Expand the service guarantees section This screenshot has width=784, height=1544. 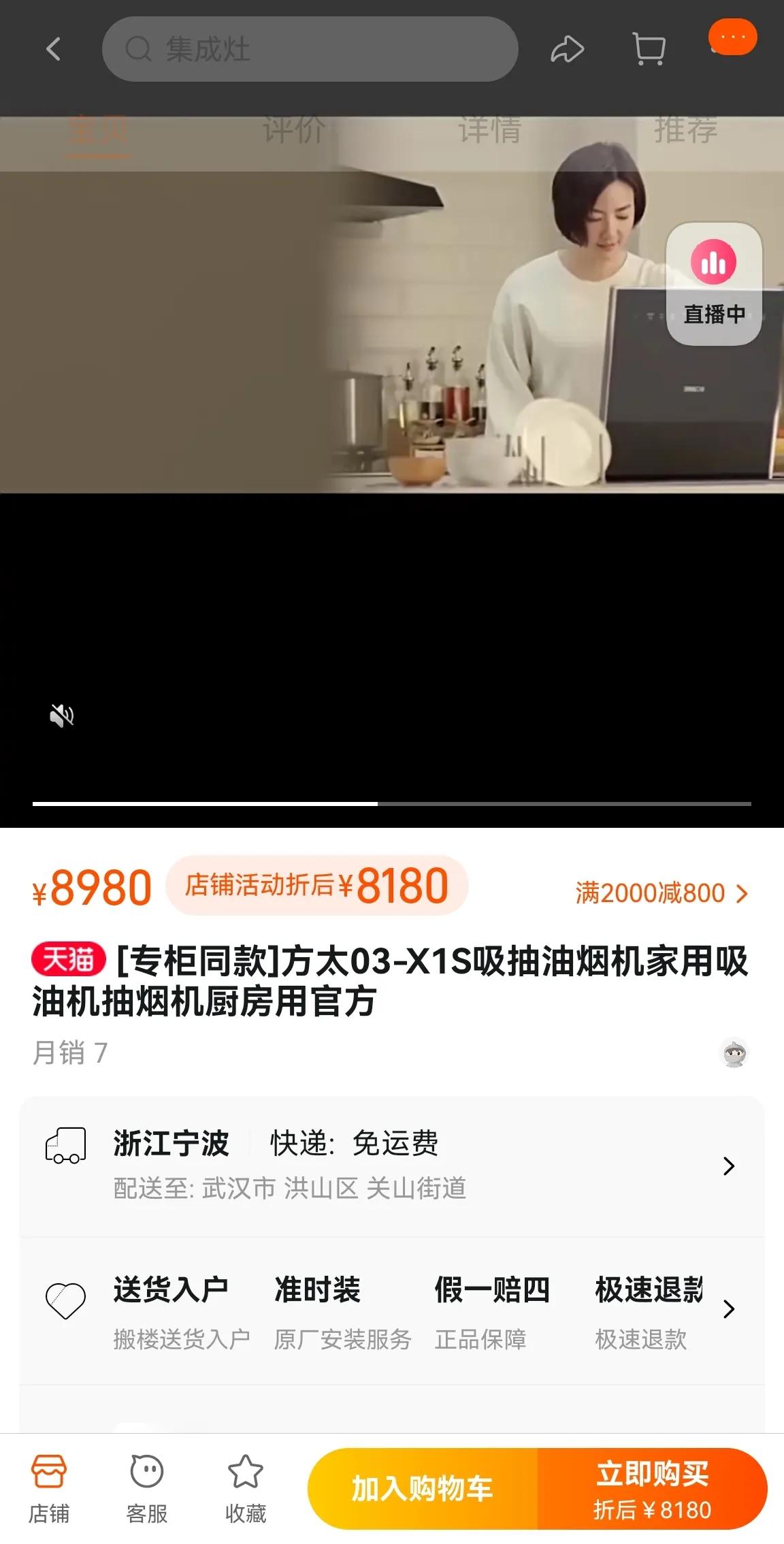(x=730, y=1309)
